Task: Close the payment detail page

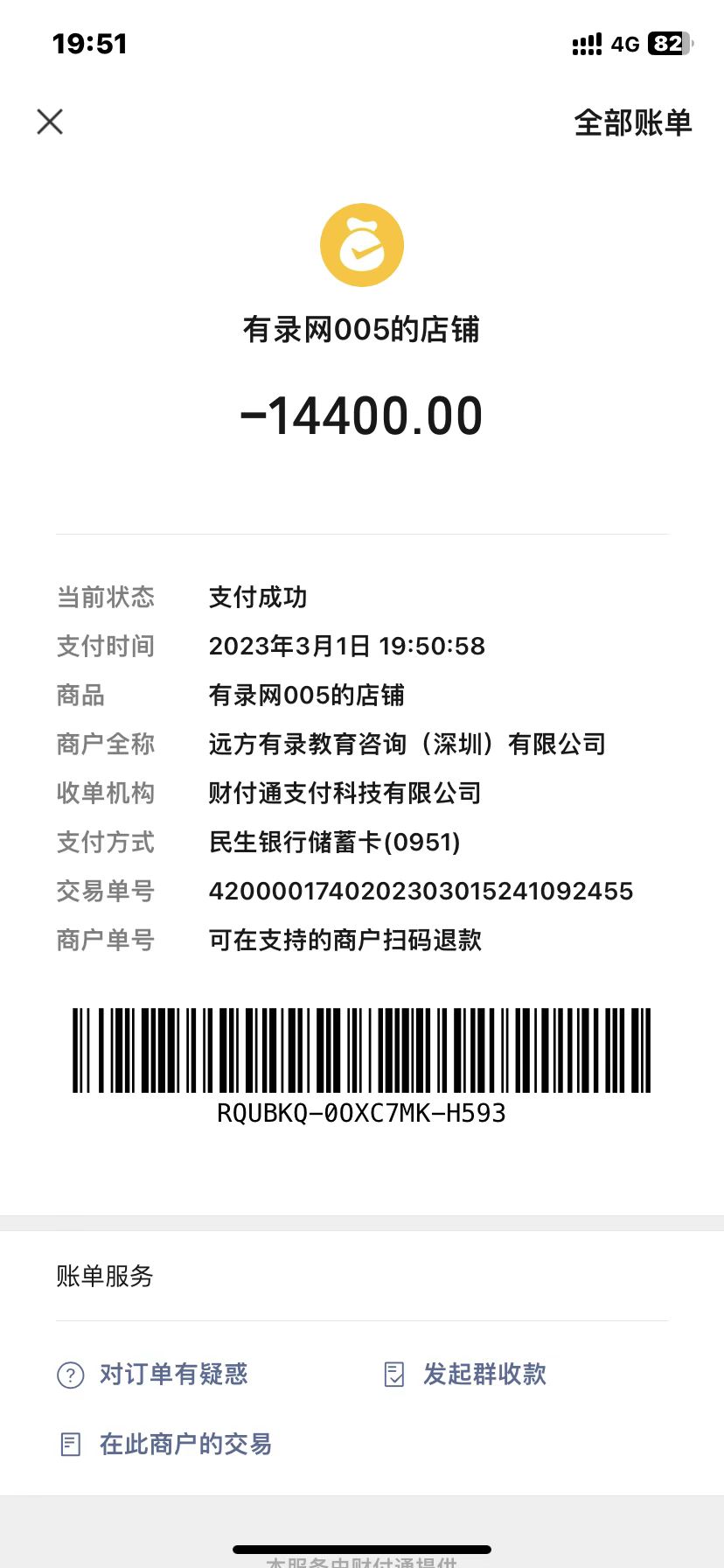Action: coord(50,122)
